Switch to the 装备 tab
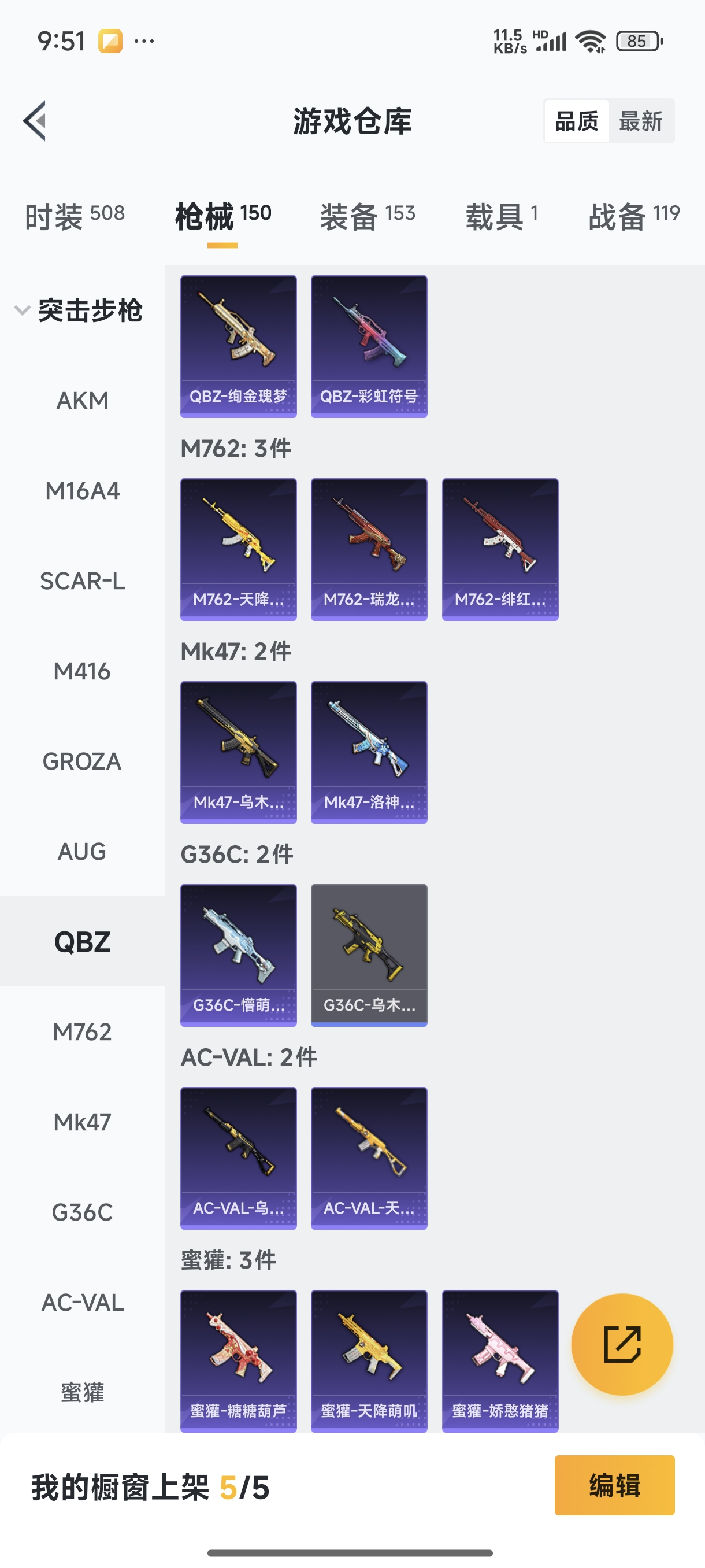 (x=368, y=216)
